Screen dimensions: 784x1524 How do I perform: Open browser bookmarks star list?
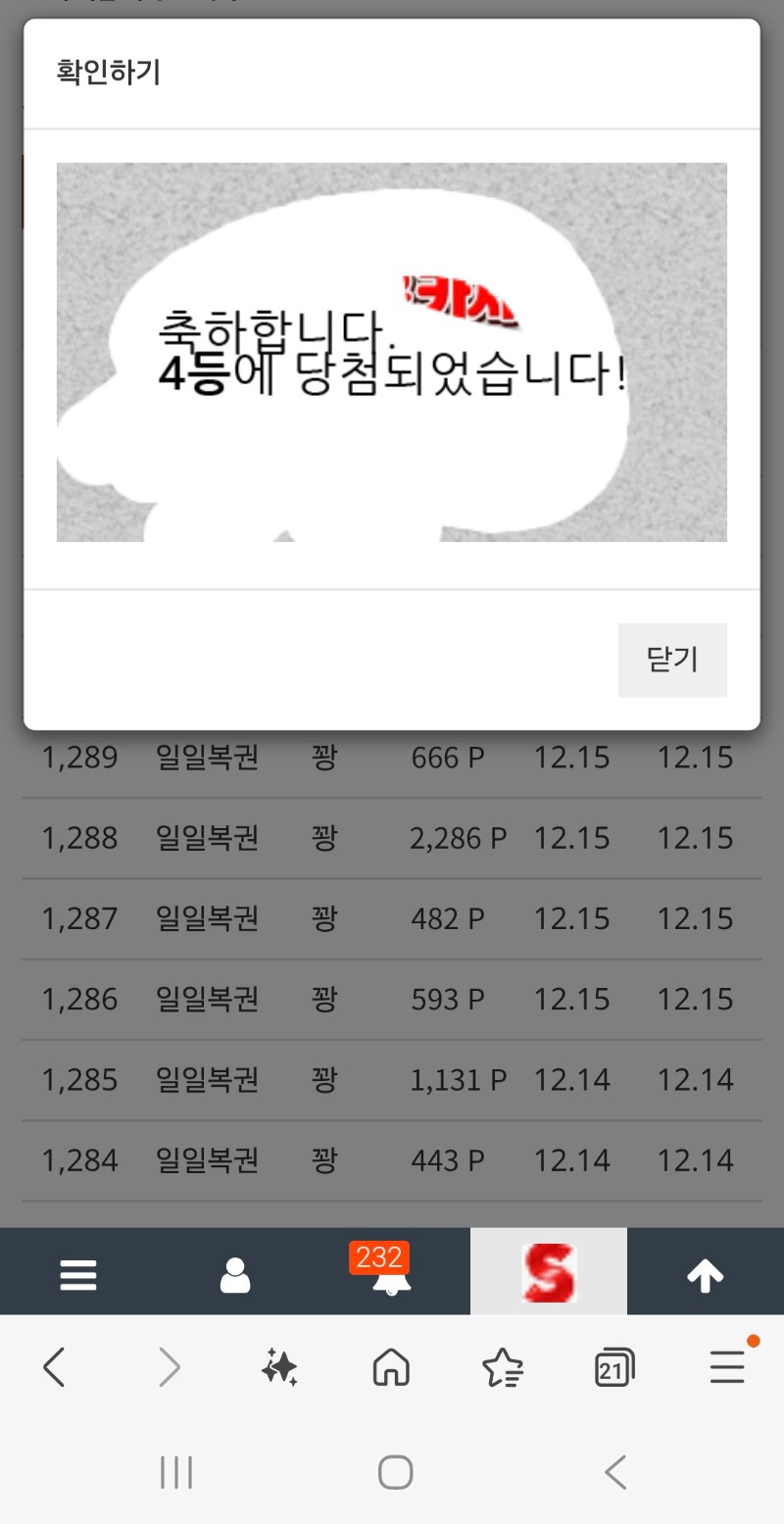[503, 1367]
